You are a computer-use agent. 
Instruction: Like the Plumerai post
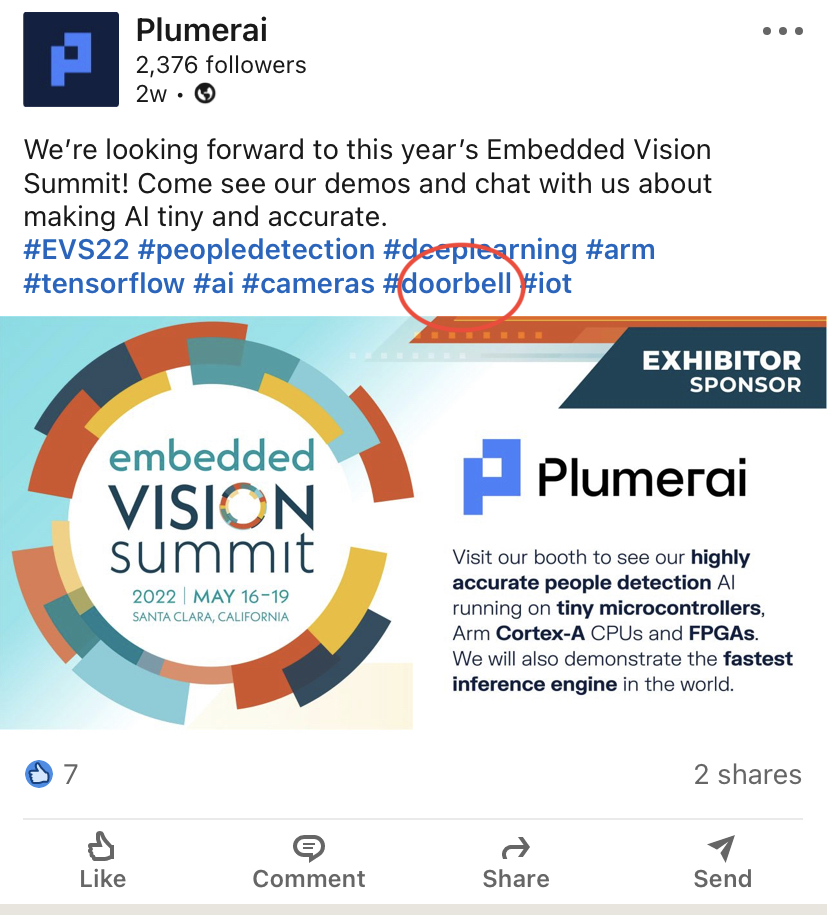click(x=102, y=861)
